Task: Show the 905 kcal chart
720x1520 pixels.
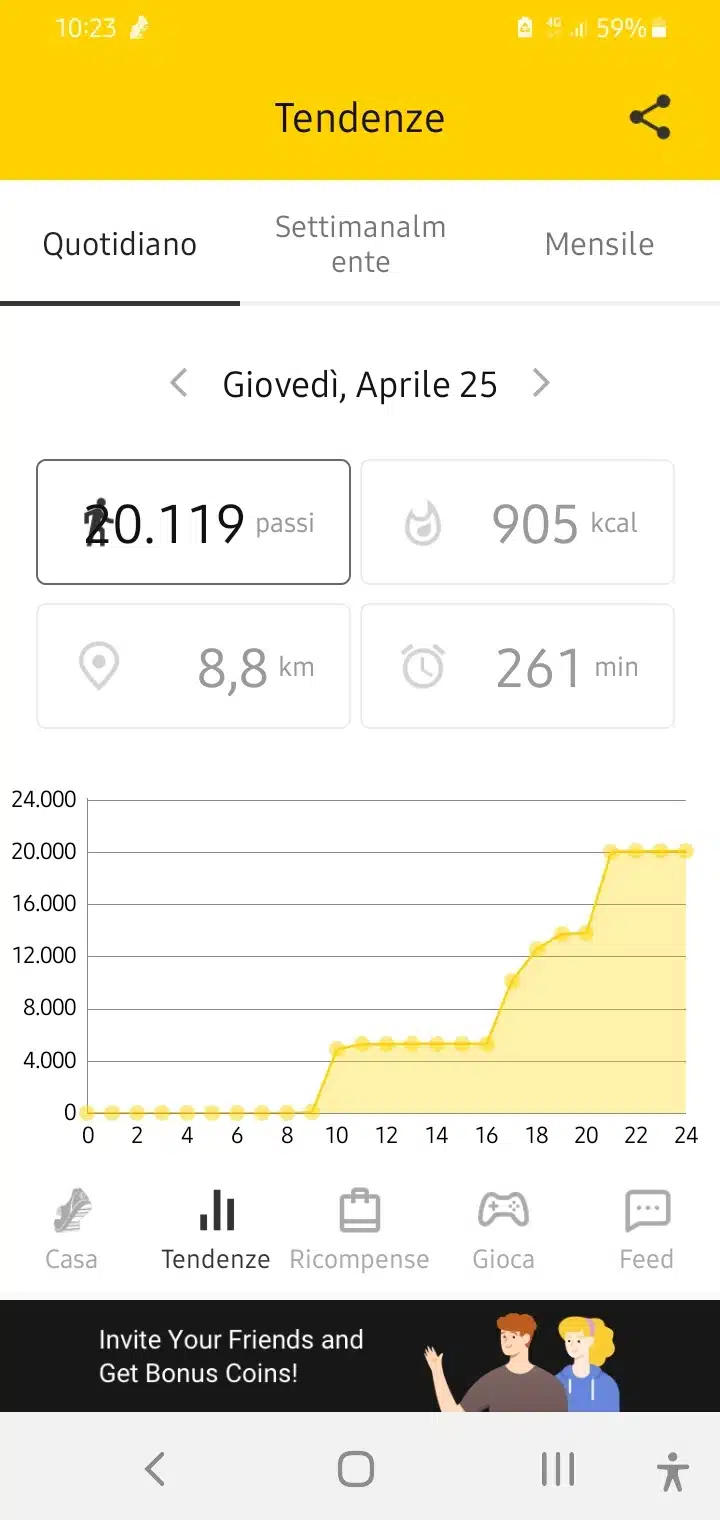Action: (x=517, y=522)
